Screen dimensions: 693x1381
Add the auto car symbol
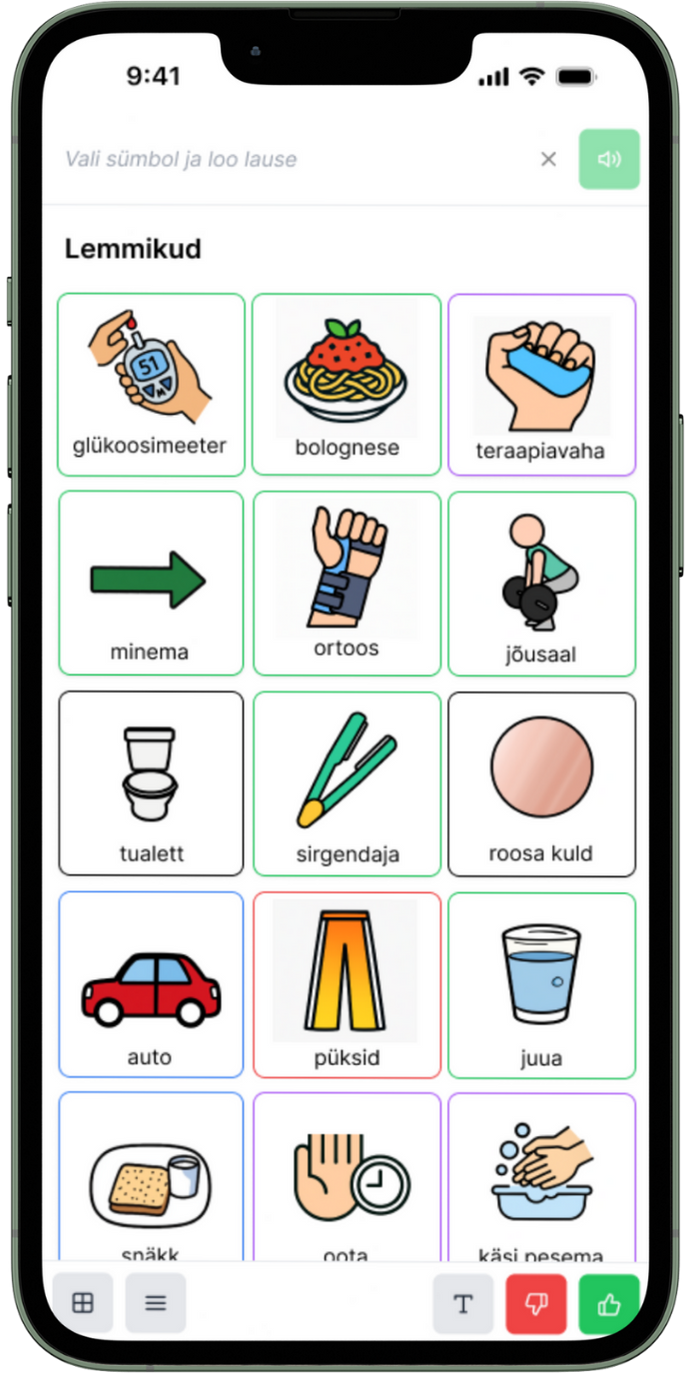pyautogui.click(x=151, y=984)
